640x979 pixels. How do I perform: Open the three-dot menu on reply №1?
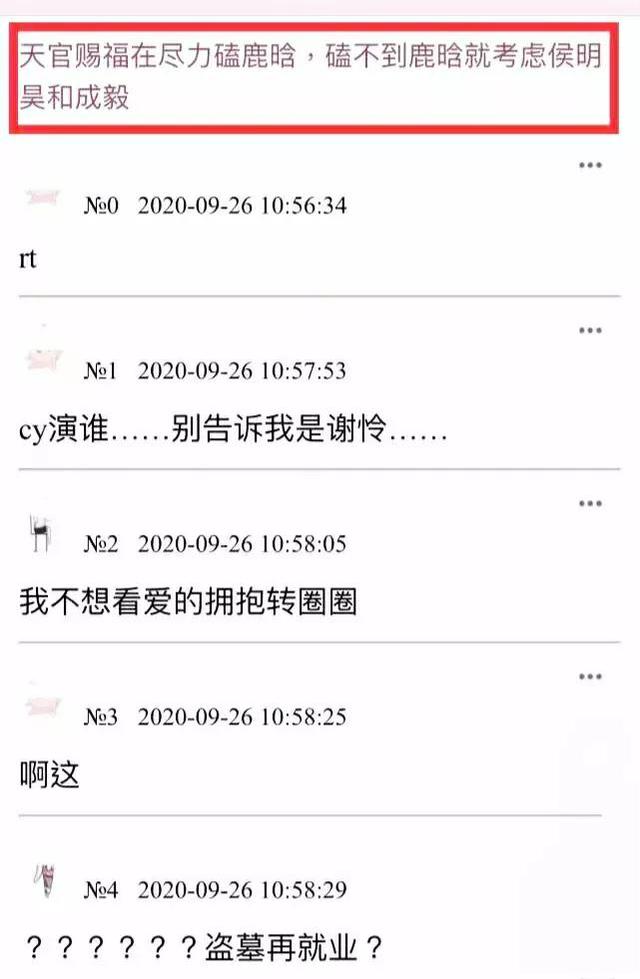(590, 330)
